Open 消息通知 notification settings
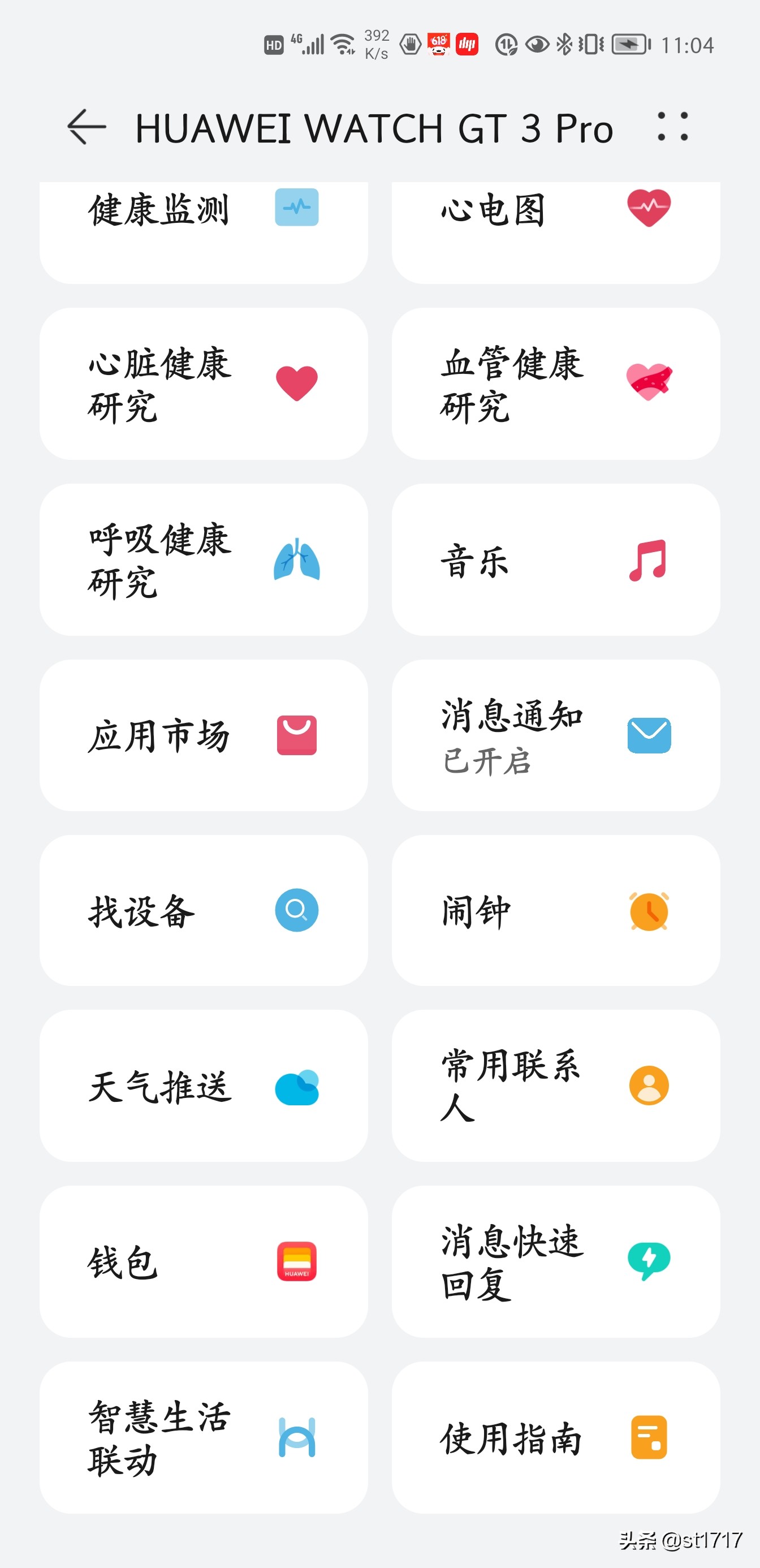 pyautogui.click(x=555, y=735)
